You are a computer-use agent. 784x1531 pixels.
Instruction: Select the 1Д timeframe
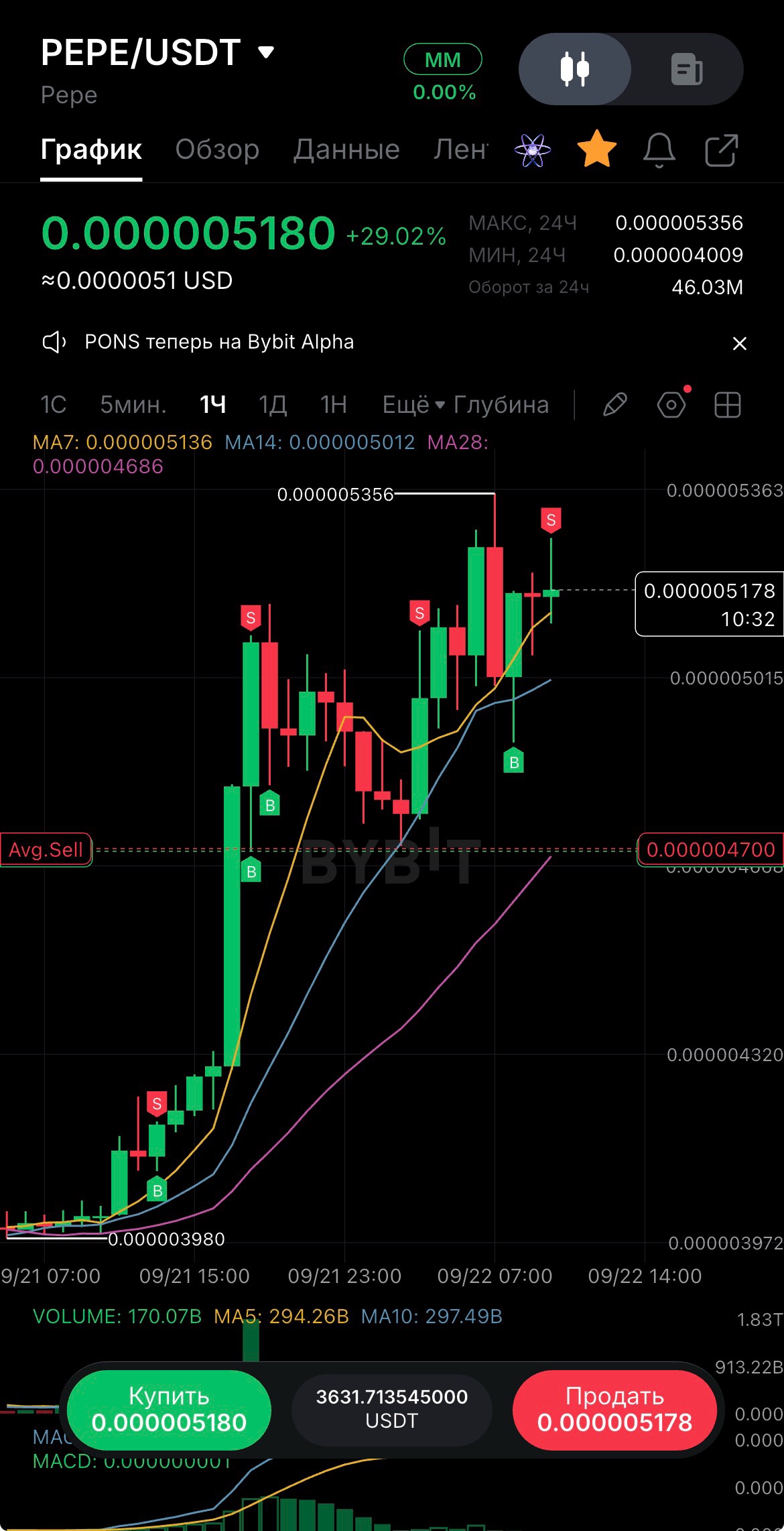[273, 405]
